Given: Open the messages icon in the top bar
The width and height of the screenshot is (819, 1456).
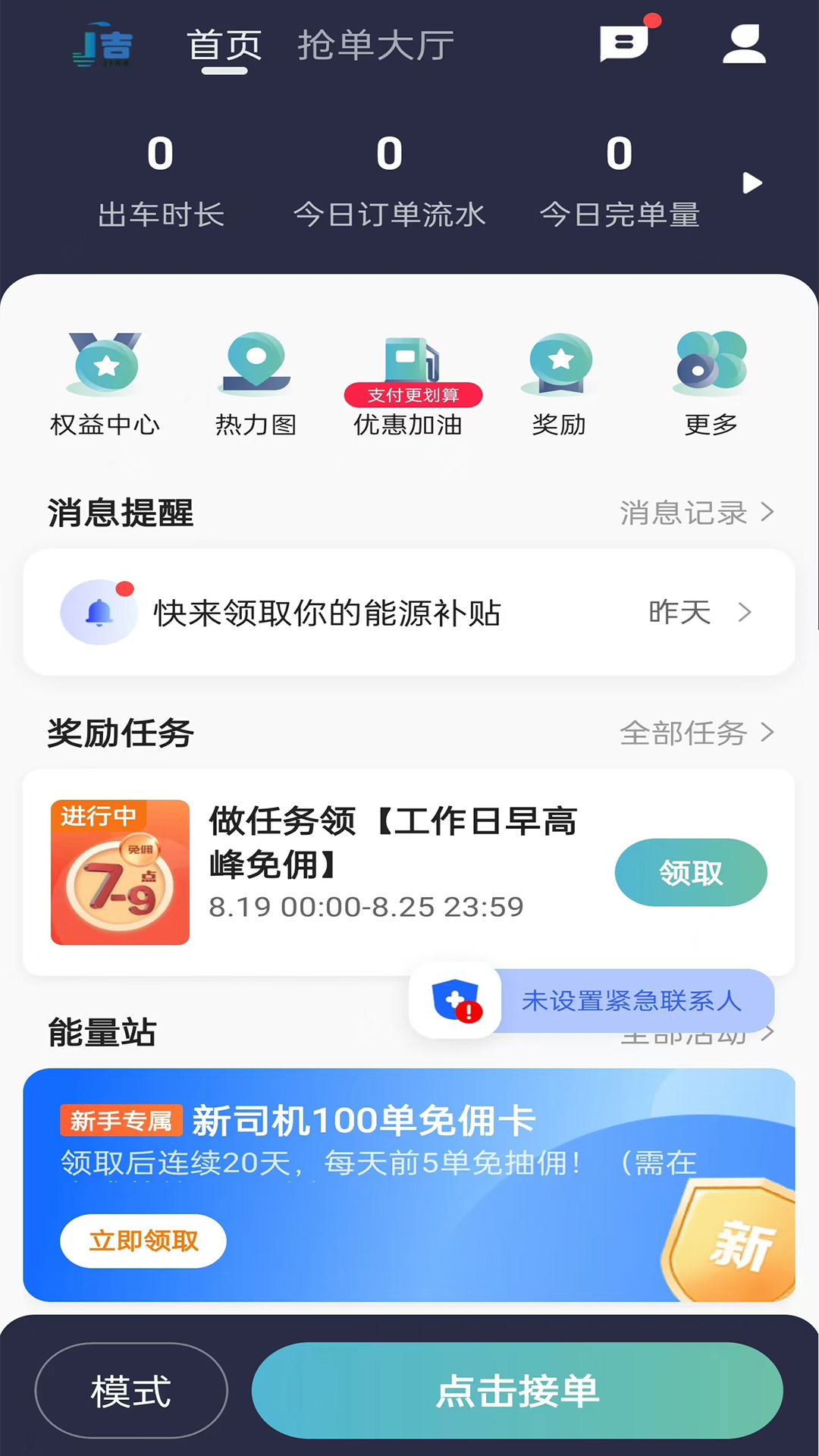Looking at the screenshot, I should click(624, 44).
